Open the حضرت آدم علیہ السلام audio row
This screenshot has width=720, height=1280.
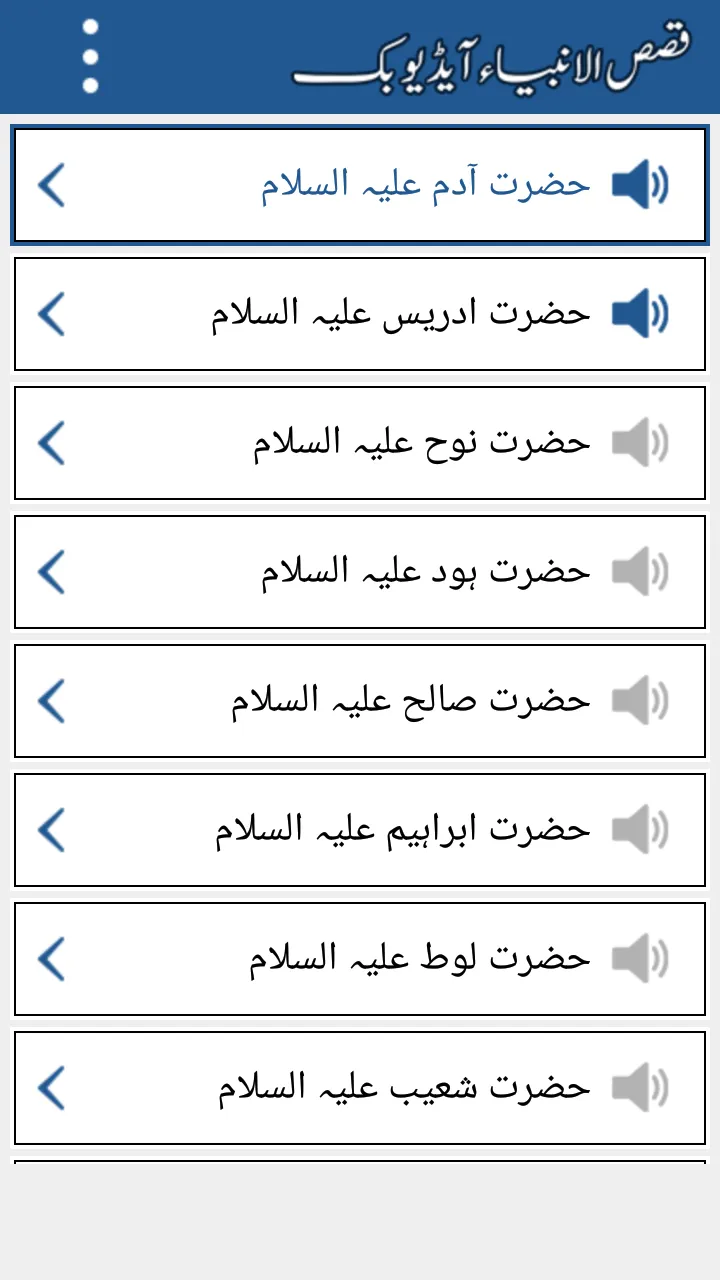point(360,185)
